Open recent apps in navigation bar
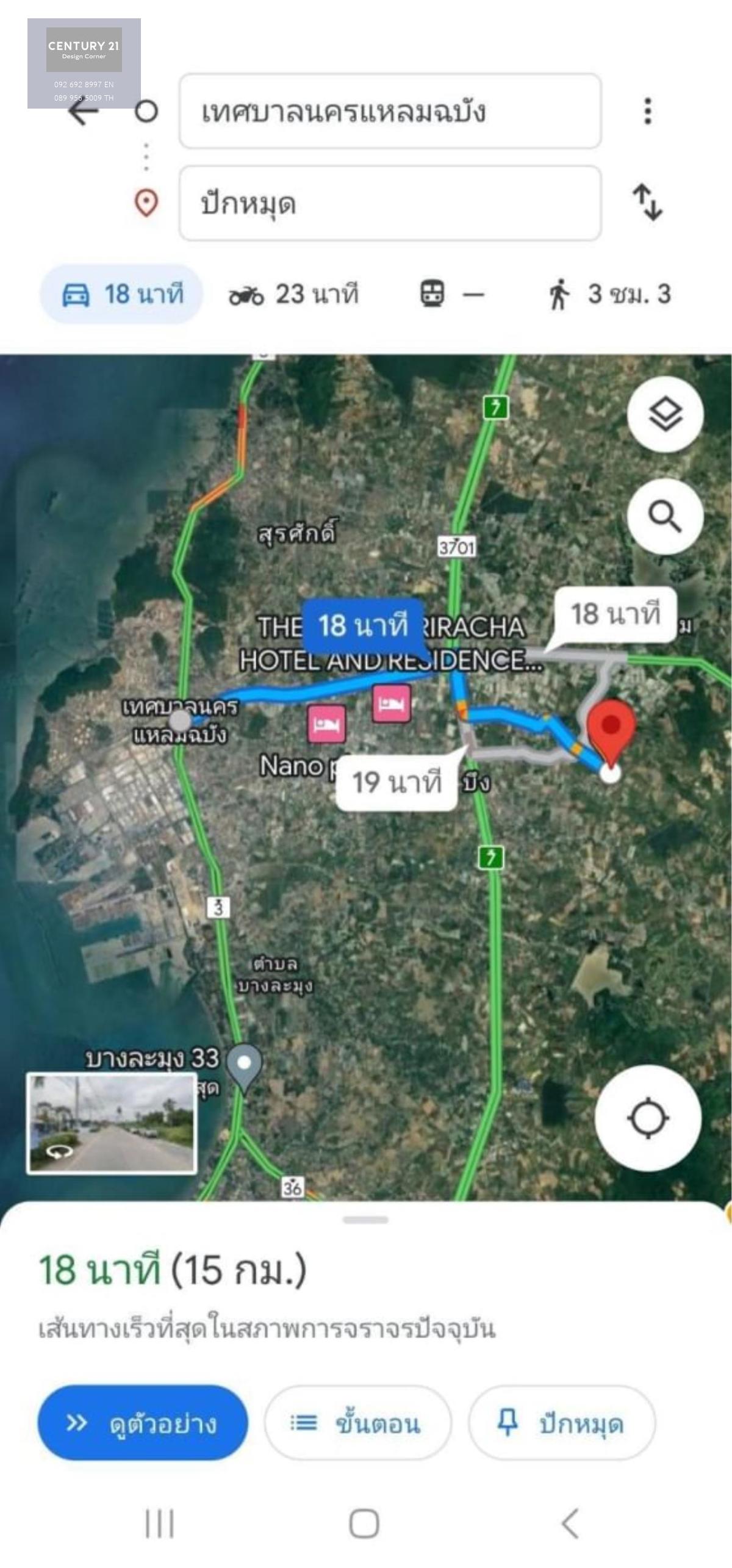This screenshot has height=1568, width=732. click(159, 1524)
